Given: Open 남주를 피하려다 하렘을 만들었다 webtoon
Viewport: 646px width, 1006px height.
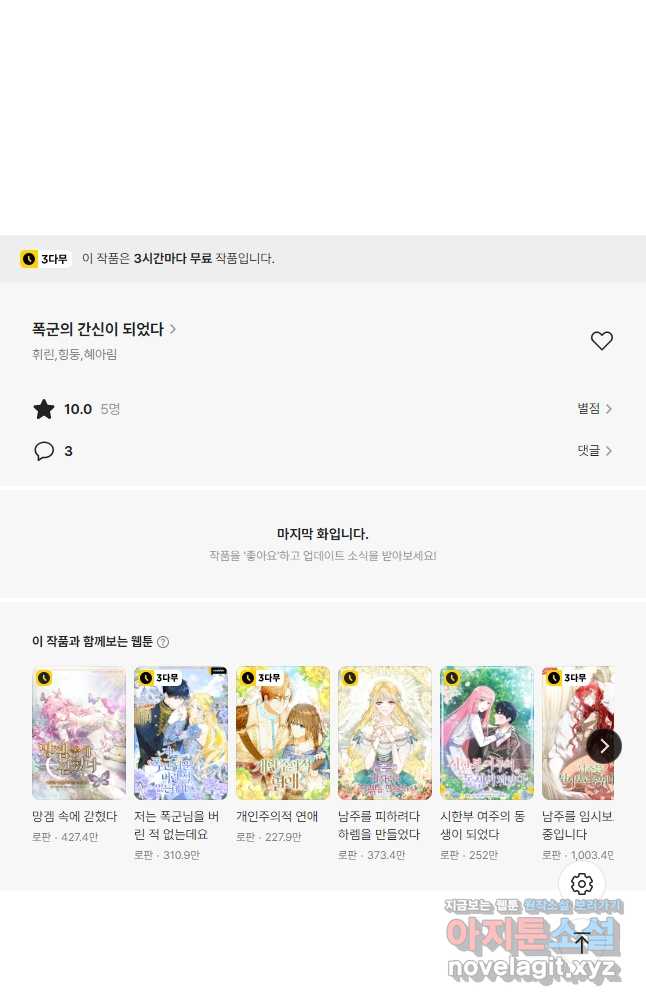Looking at the screenshot, I should 385,733.
